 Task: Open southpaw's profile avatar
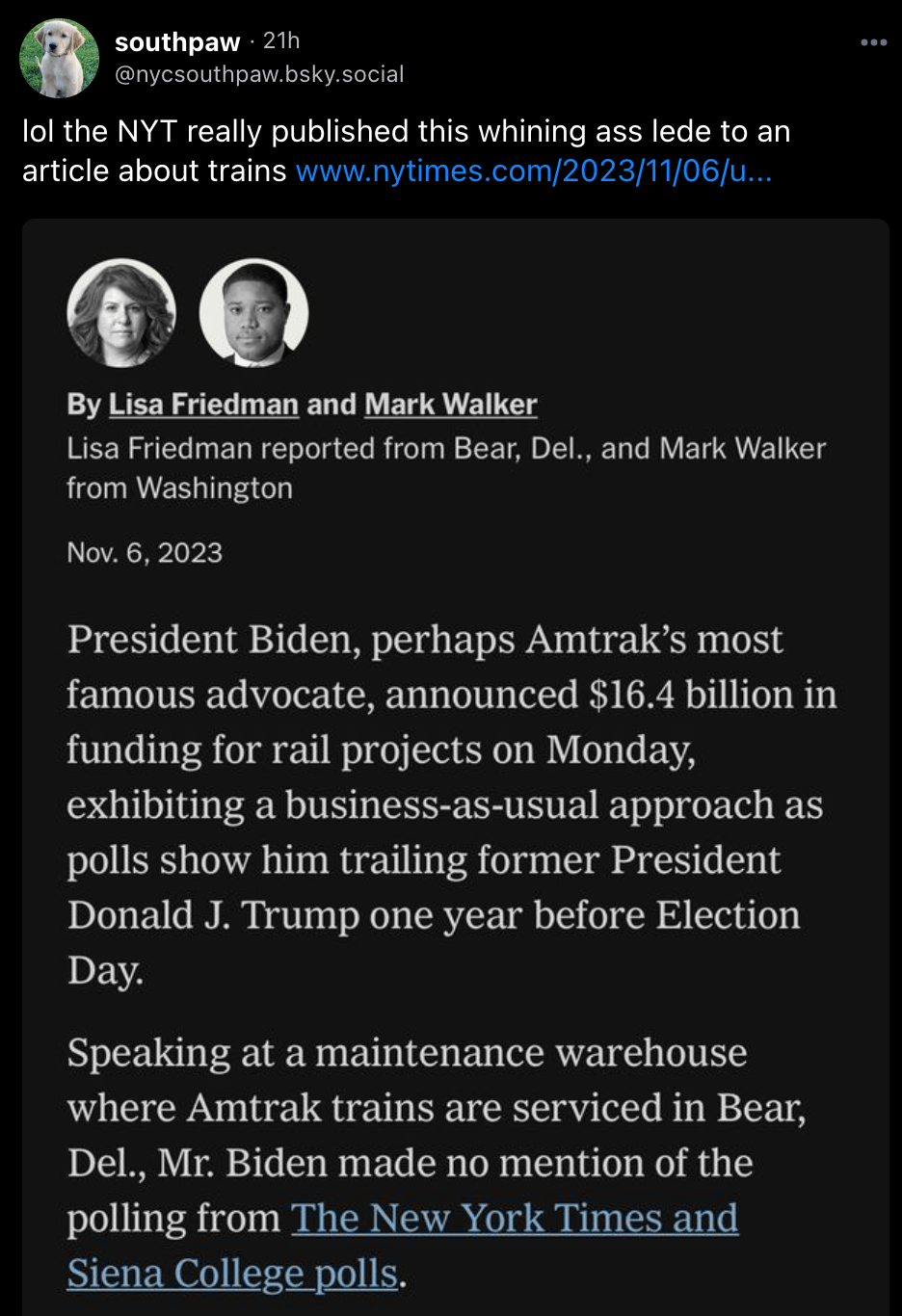[60, 59]
